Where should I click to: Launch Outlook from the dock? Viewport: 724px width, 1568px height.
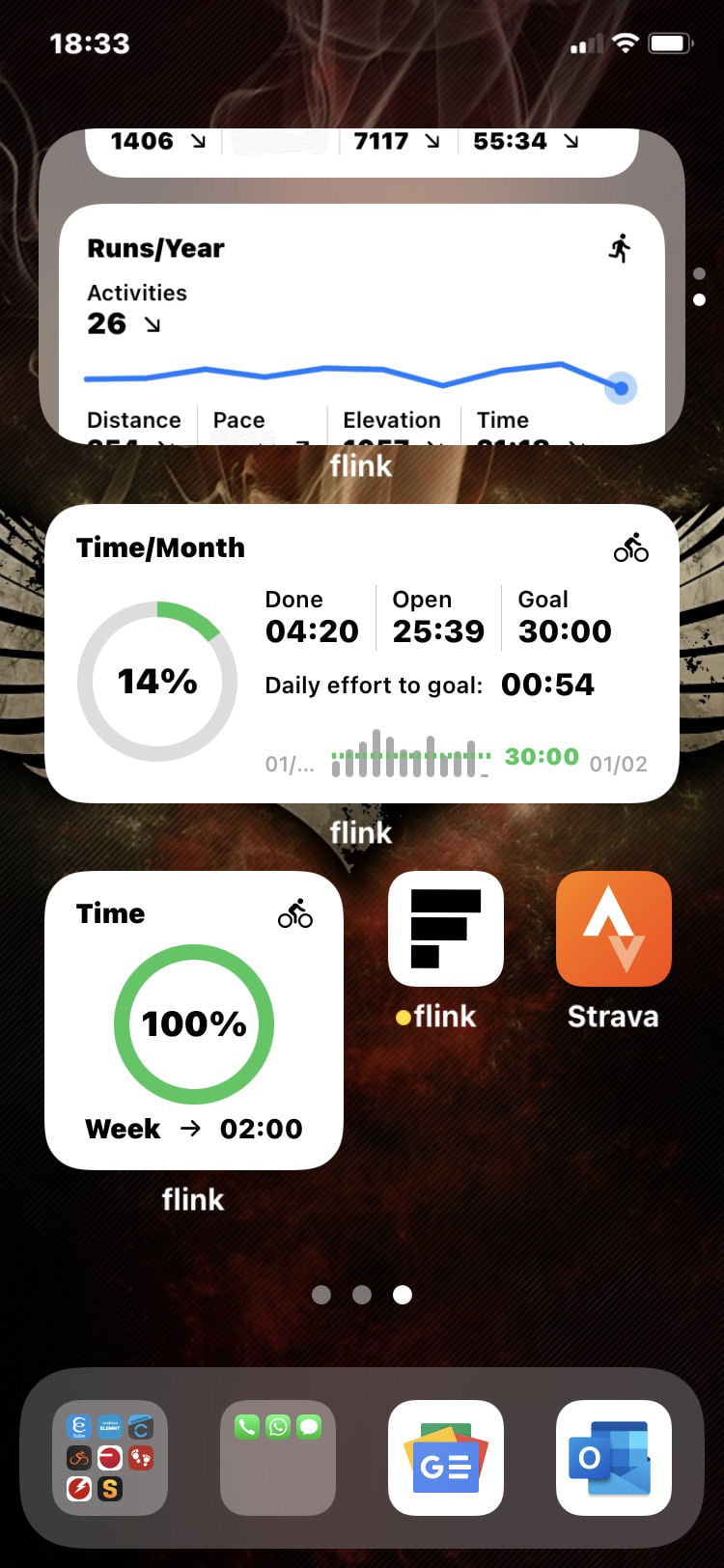click(614, 1458)
